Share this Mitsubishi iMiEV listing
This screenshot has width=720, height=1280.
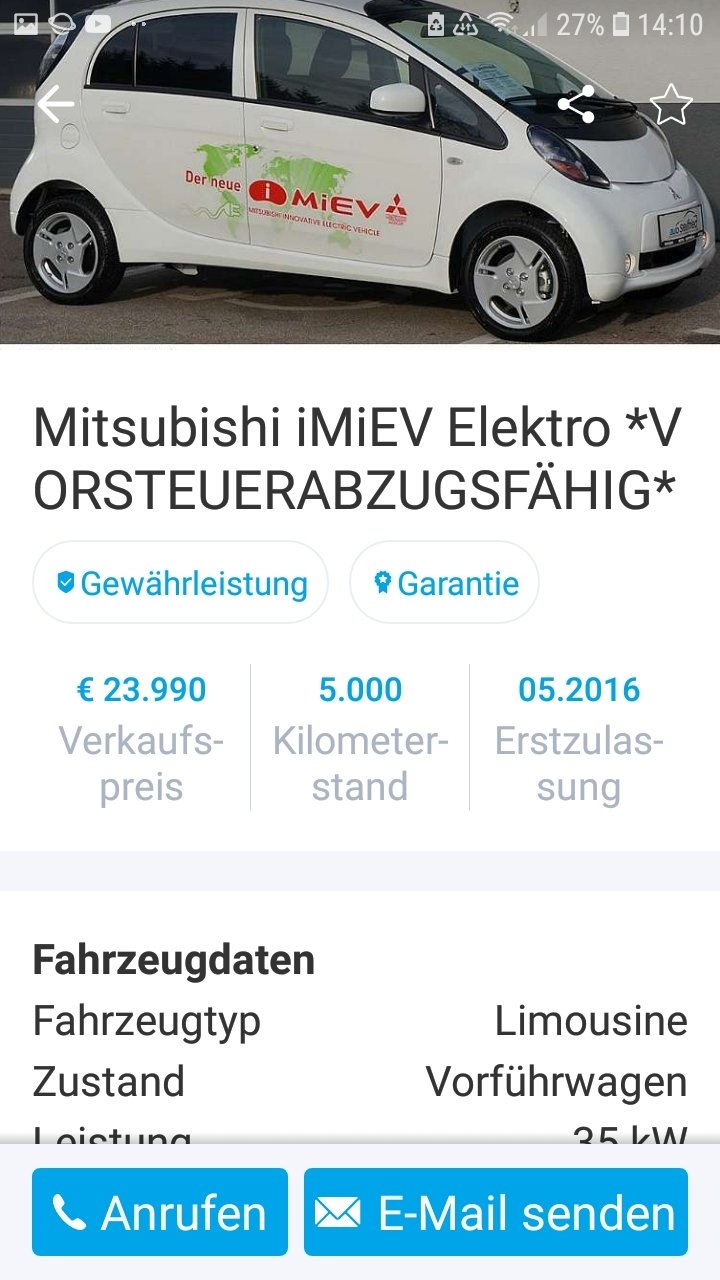tap(576, 104)
